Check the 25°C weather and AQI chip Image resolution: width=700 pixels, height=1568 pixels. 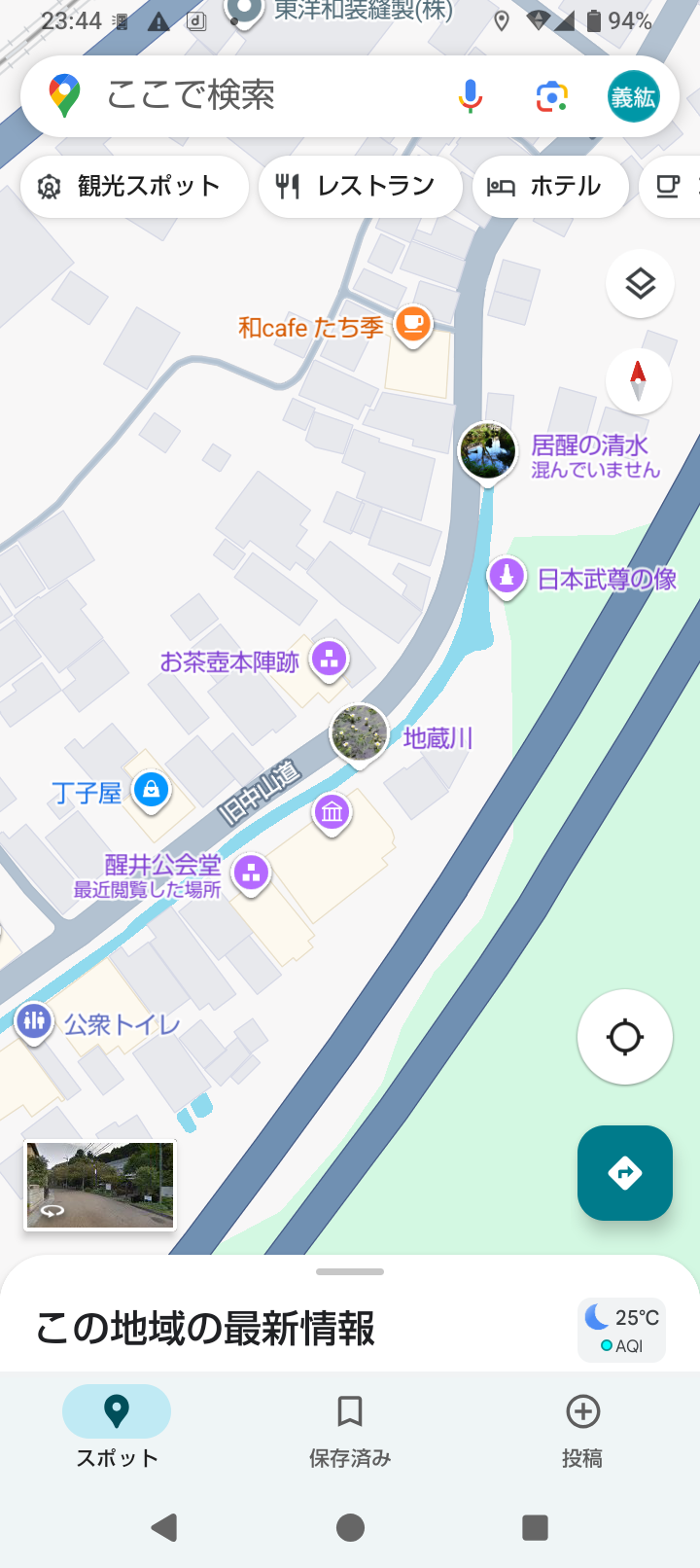[622, 1330]
